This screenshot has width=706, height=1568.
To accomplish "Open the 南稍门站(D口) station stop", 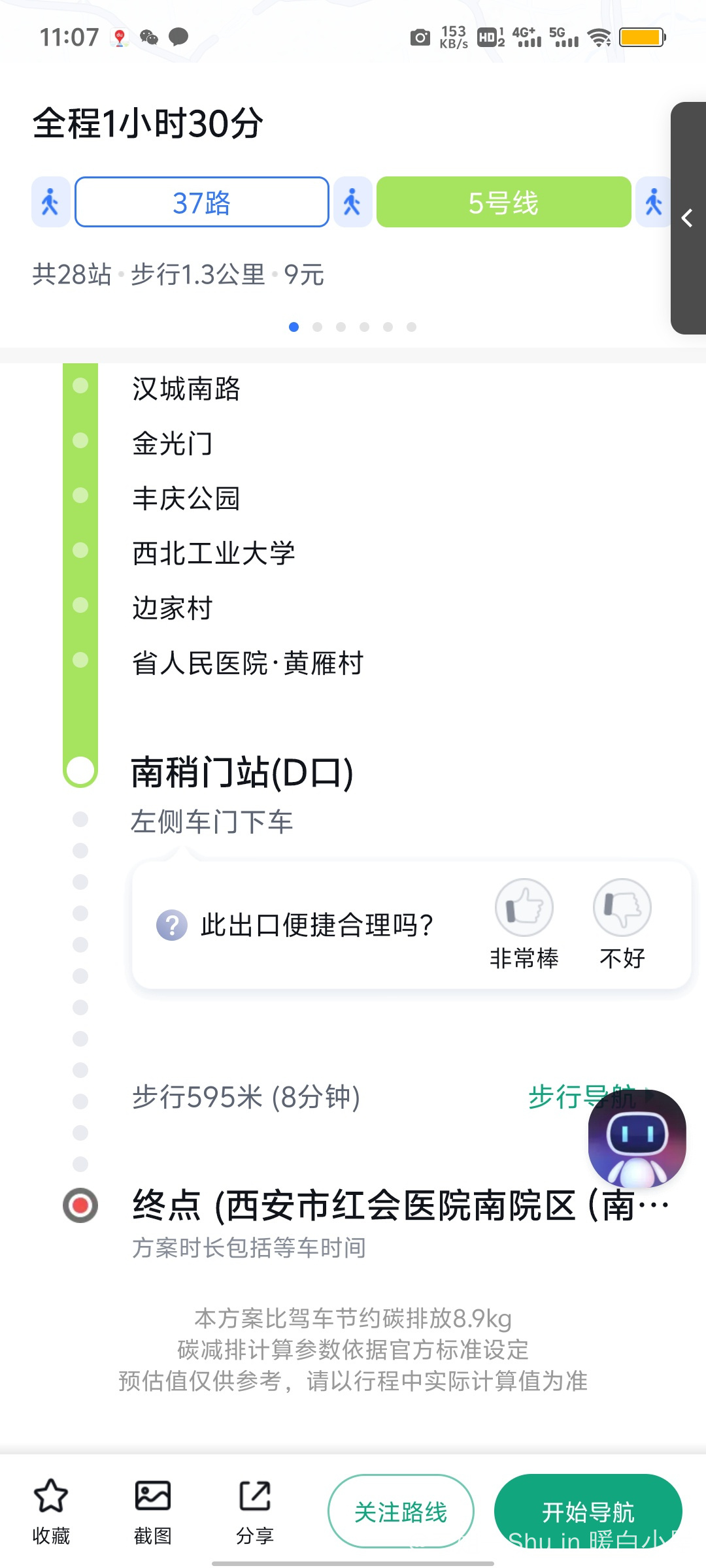I will point(243,772).
